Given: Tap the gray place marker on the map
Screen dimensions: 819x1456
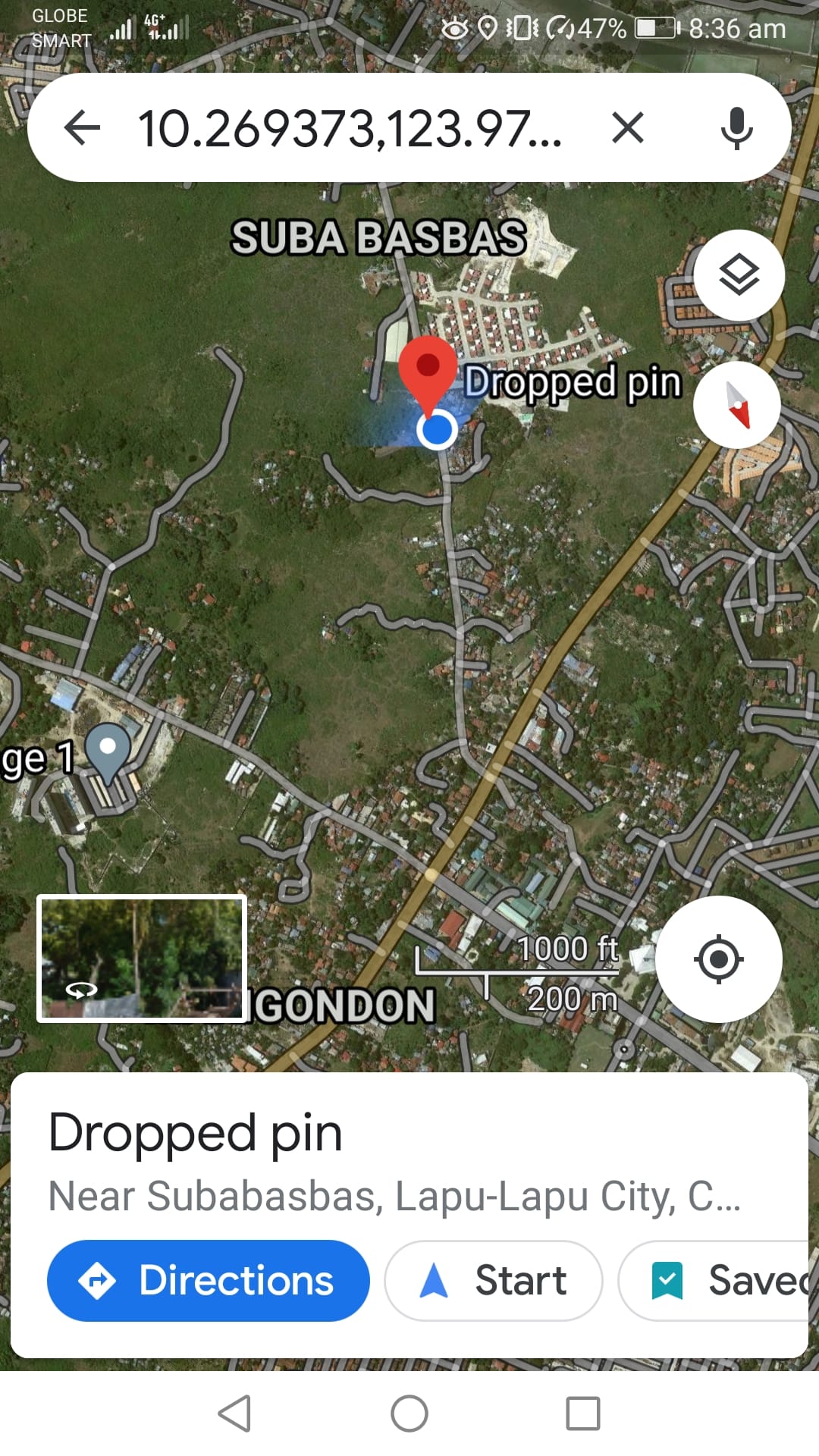Looking at the screenshot, I should 108,751.
